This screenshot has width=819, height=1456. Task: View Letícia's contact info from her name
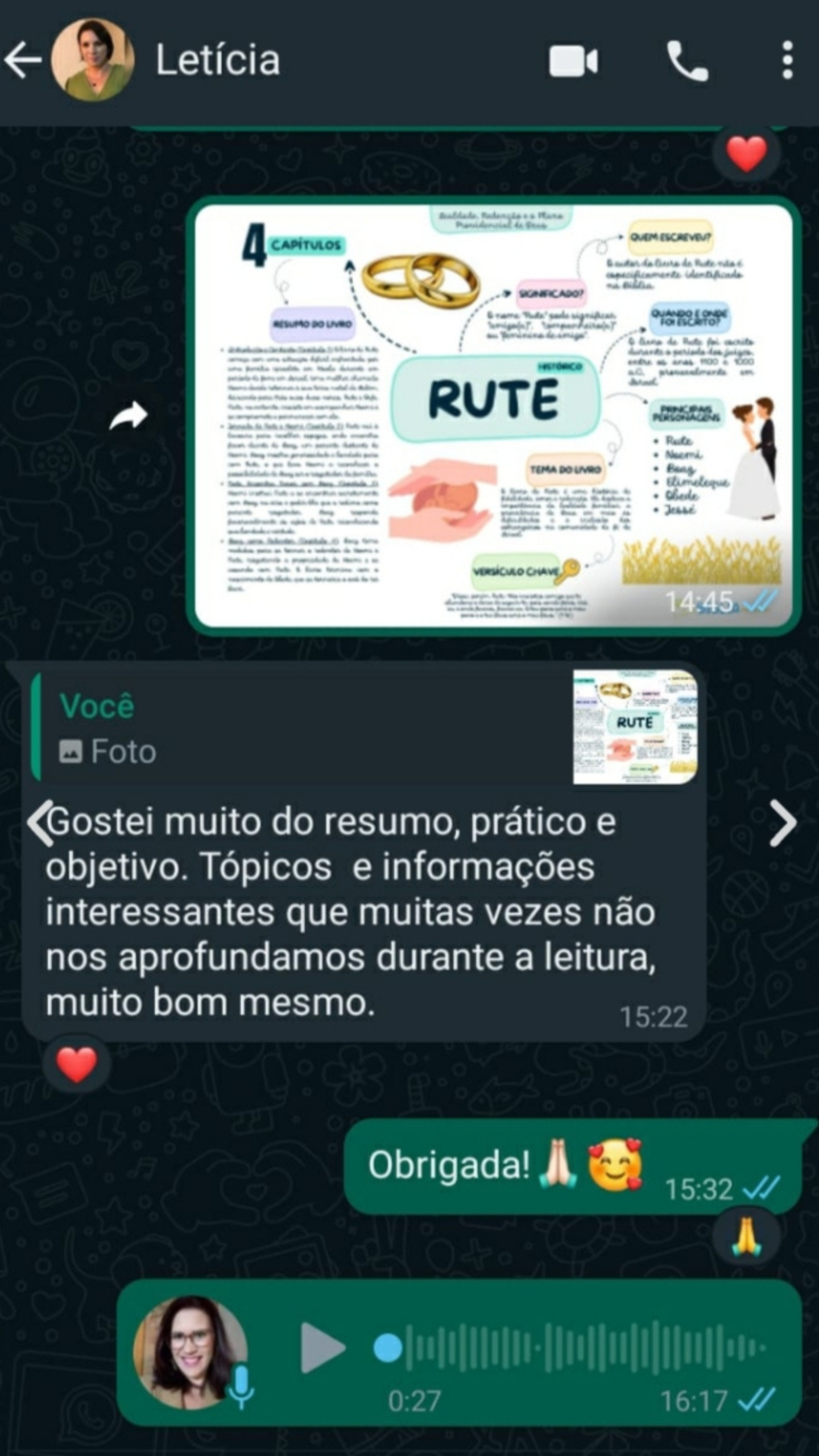pos(218,60)
